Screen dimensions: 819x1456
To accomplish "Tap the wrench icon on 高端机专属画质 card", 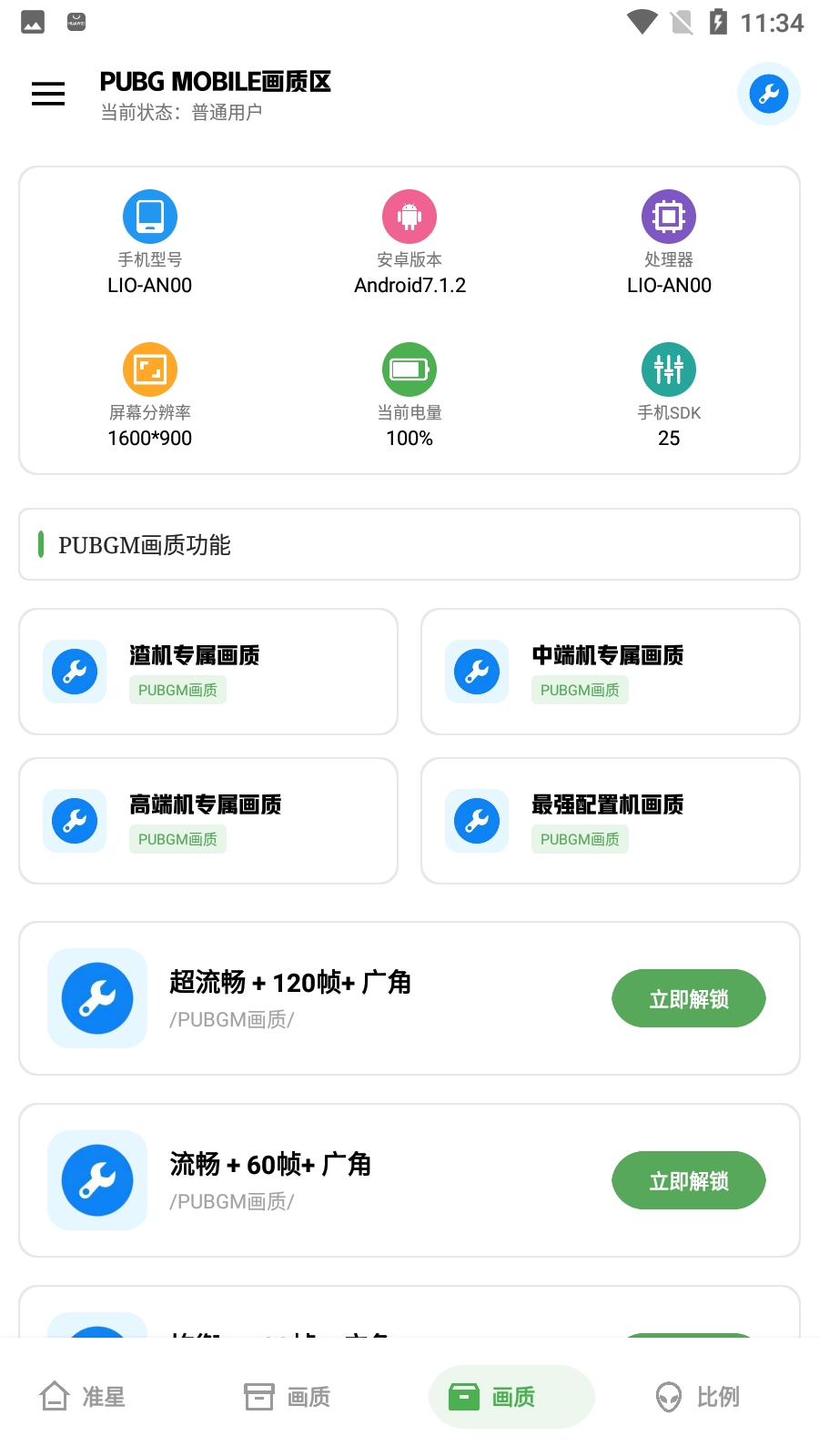I will (74, 820).
